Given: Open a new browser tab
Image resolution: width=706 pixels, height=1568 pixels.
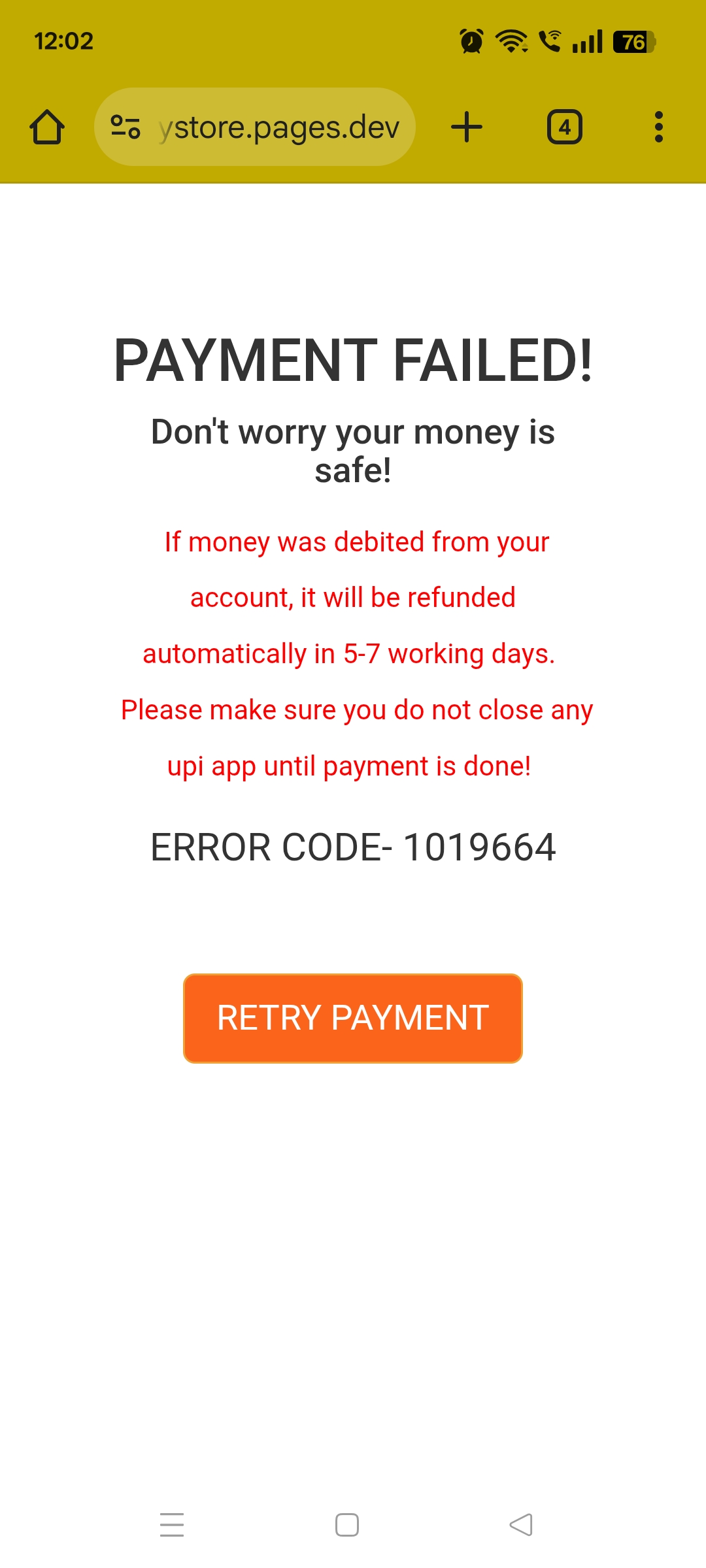Looking at the screenshot, I should pyautogui.click(x=467, y=127).
